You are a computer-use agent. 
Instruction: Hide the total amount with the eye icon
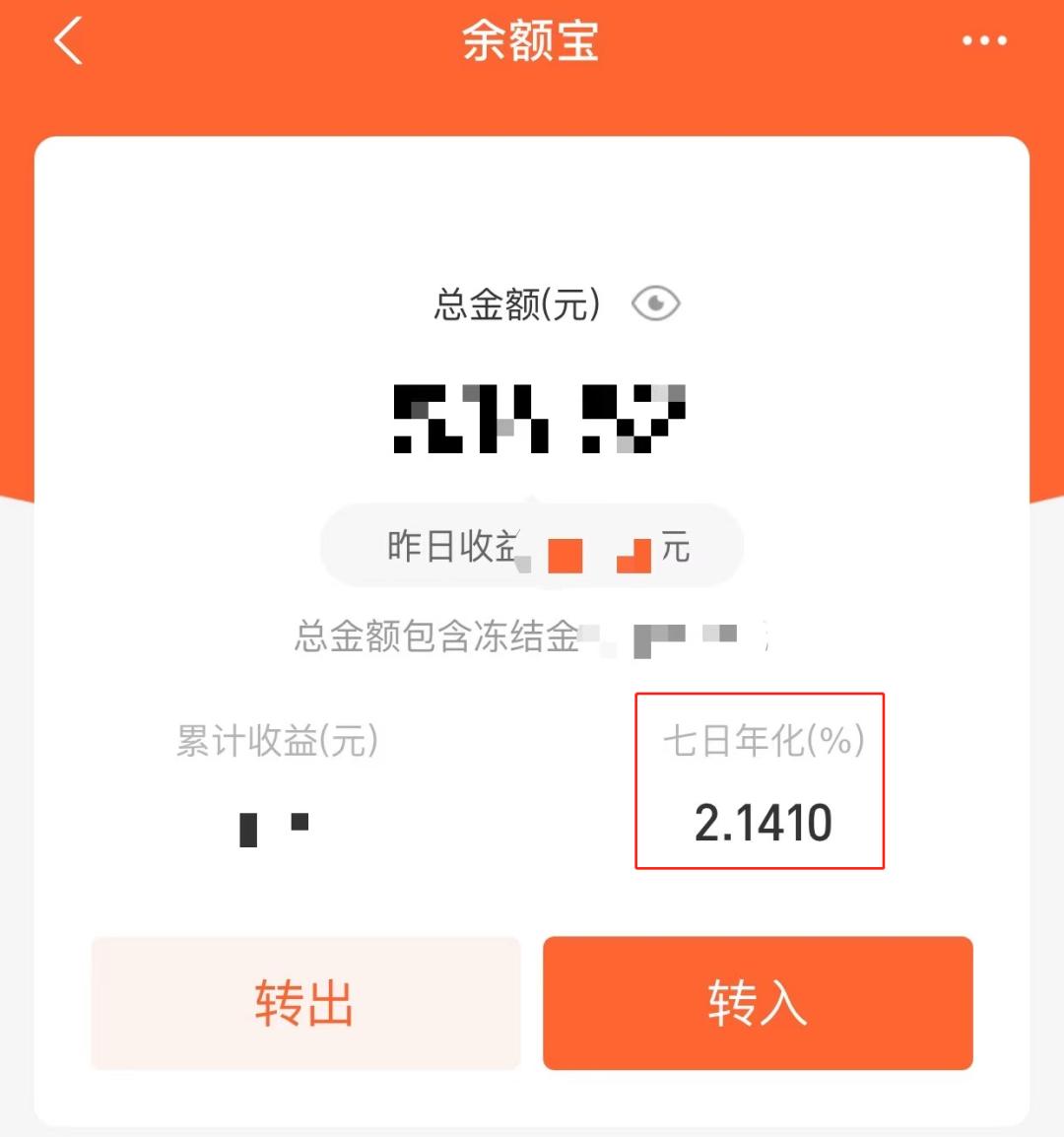(x=655, y=303)
